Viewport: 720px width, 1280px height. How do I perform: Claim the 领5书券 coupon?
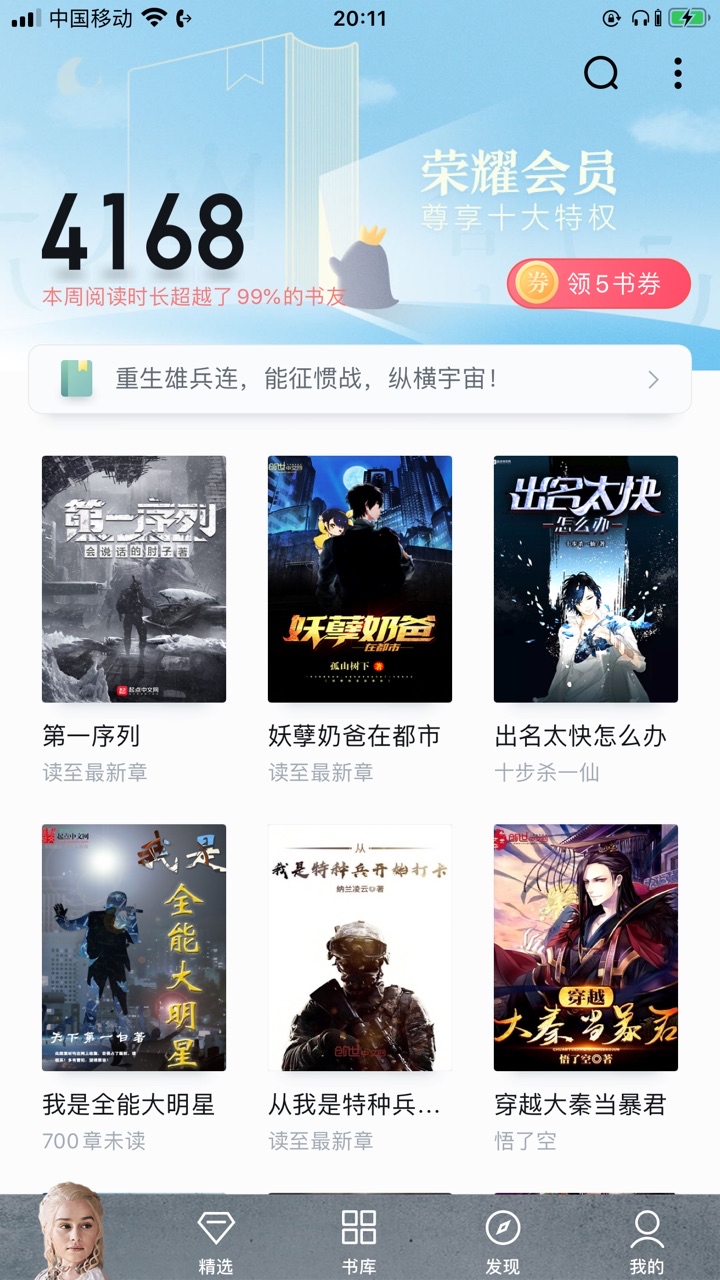pyautogui.click(x=598, y=284)
